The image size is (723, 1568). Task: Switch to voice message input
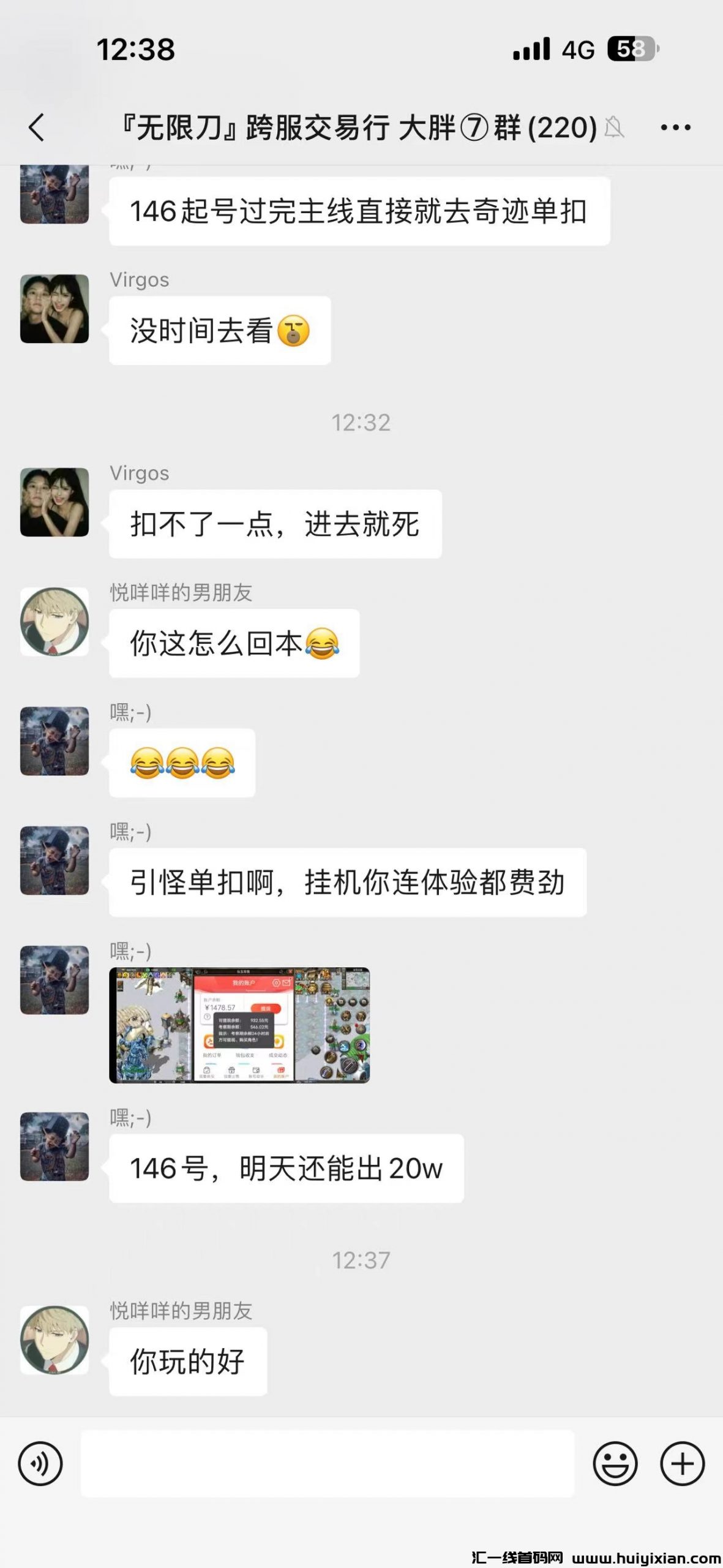pyautogui.click(x=40, y=1464)
